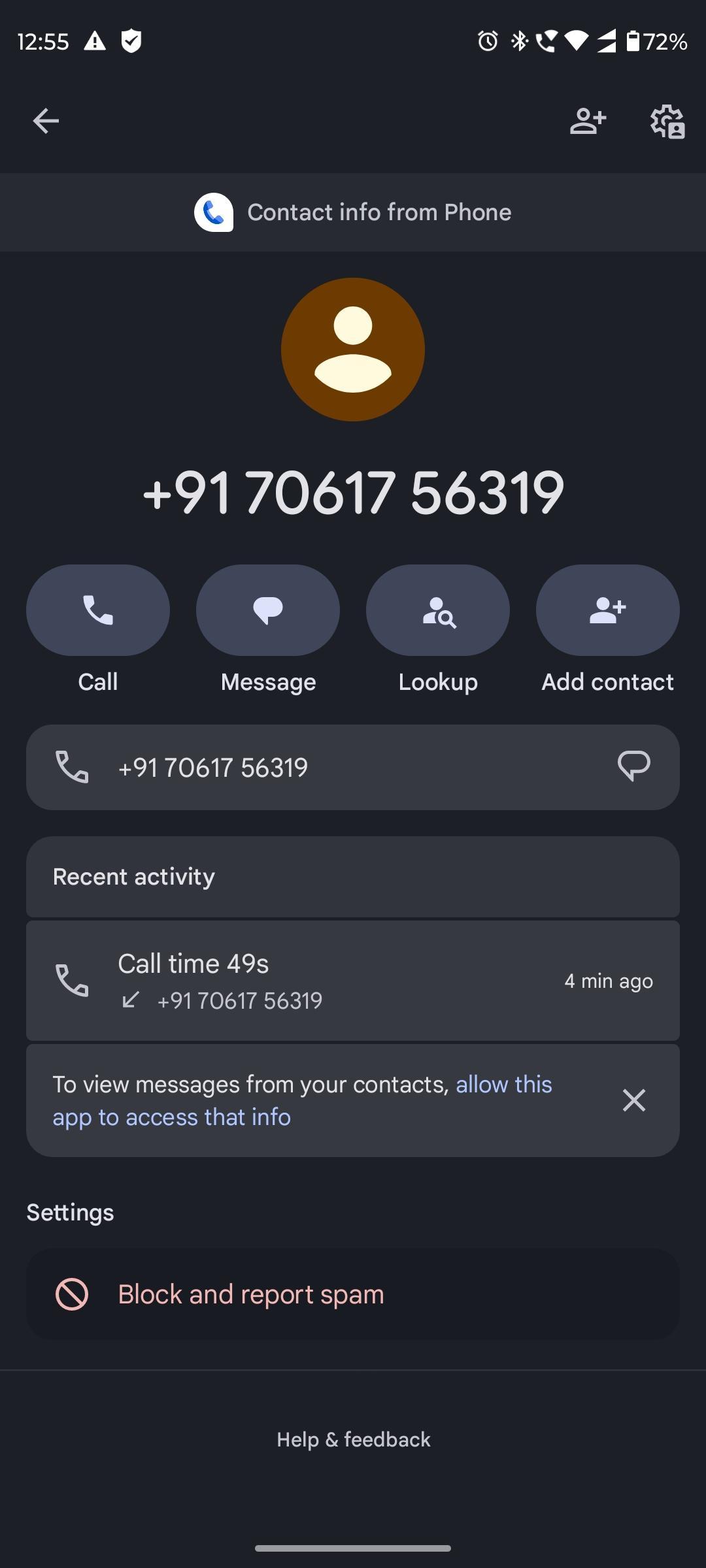706x1568 pixels.
Task: Select Block and report spam
Action: pos(251,1294)
